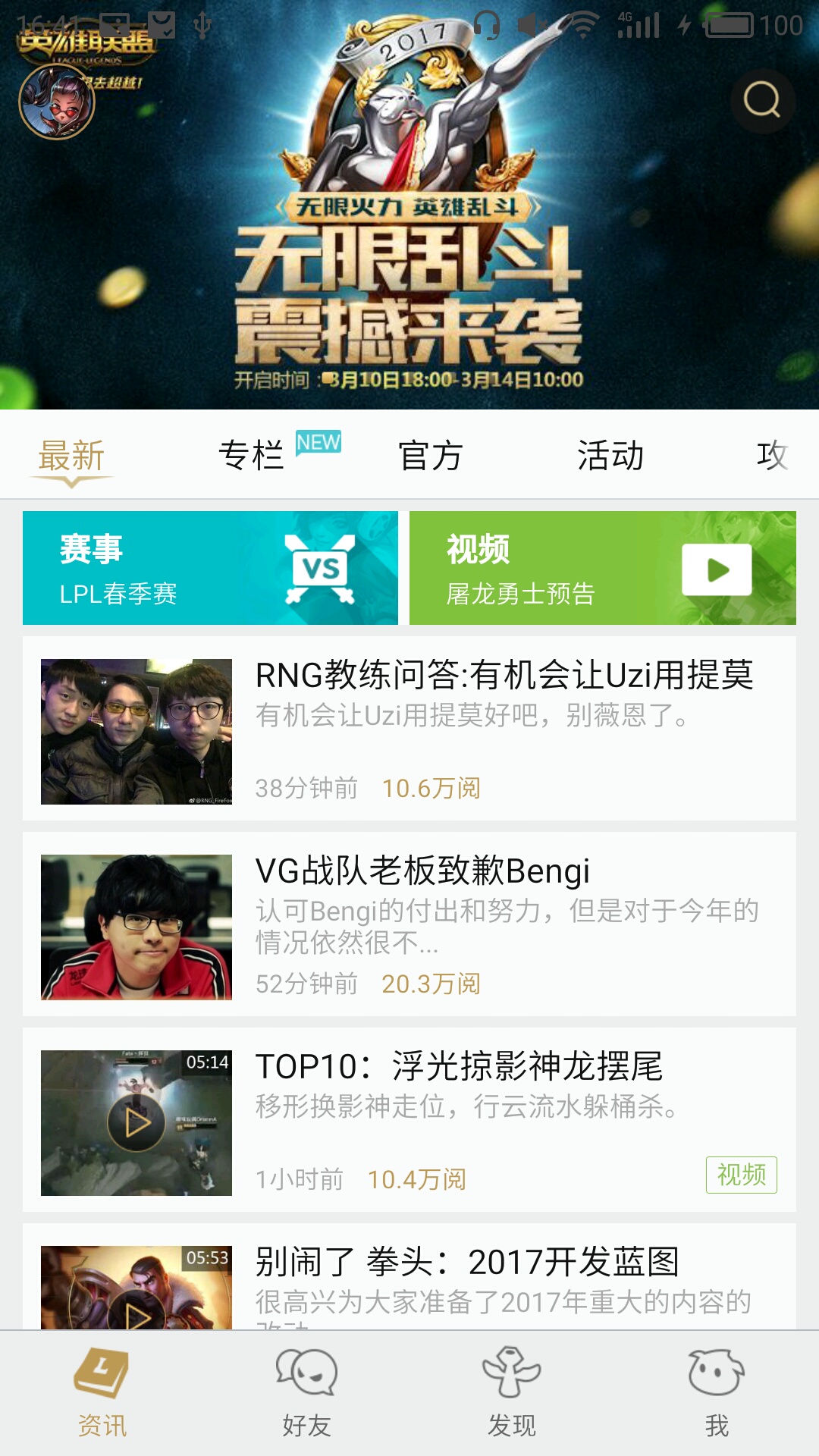
Task: Switch to the 最新 tab
Action: point(71,457)
